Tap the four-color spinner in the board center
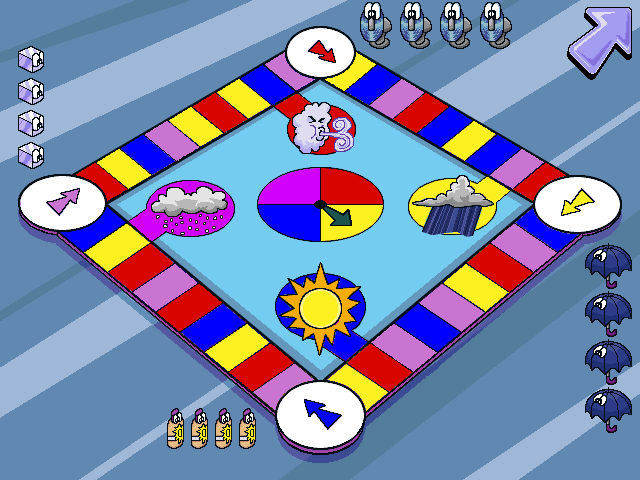 click(x=320, y=204)
